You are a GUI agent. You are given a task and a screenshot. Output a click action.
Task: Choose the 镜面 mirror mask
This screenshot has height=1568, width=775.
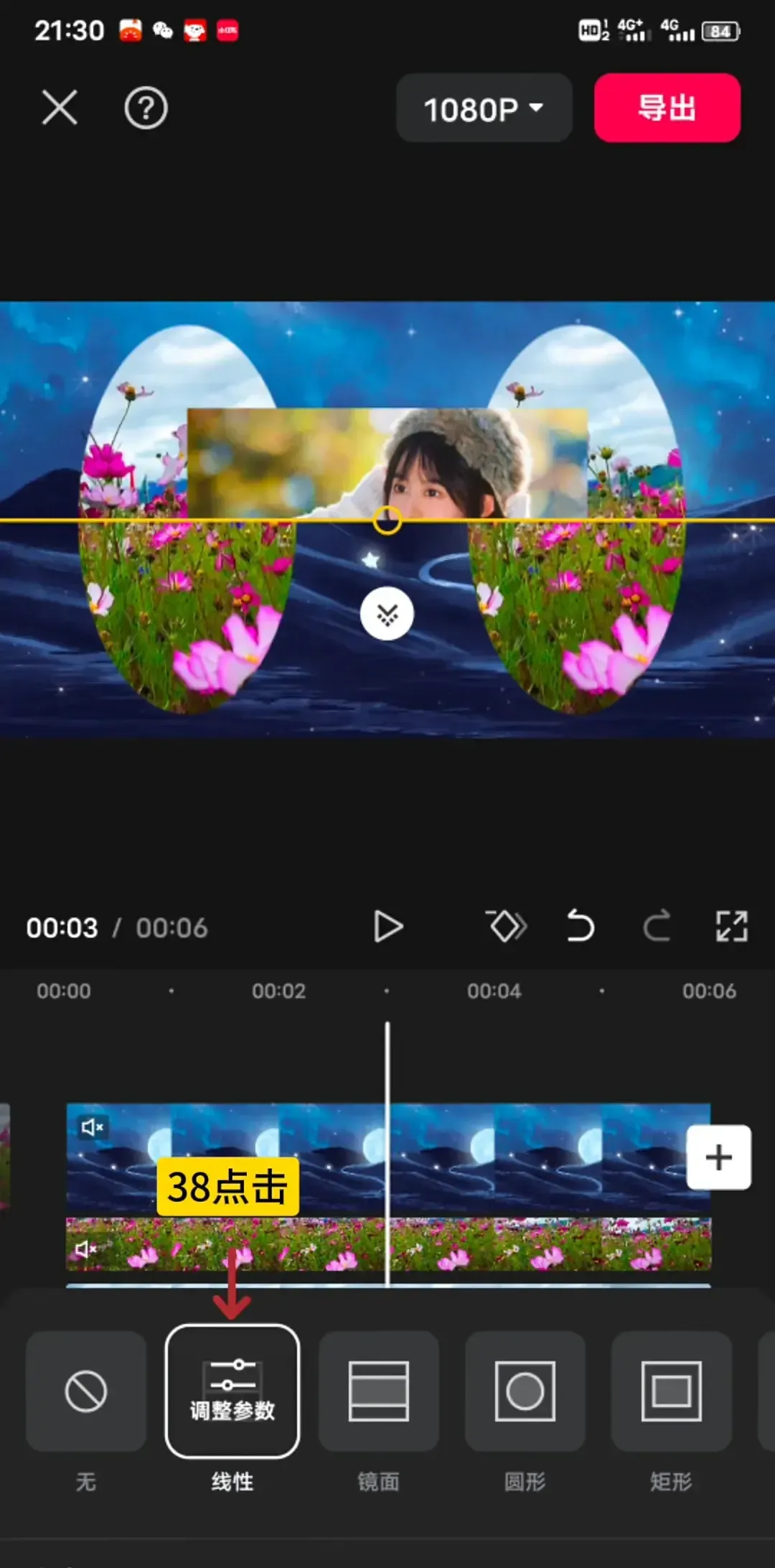tap(379, 1391)
